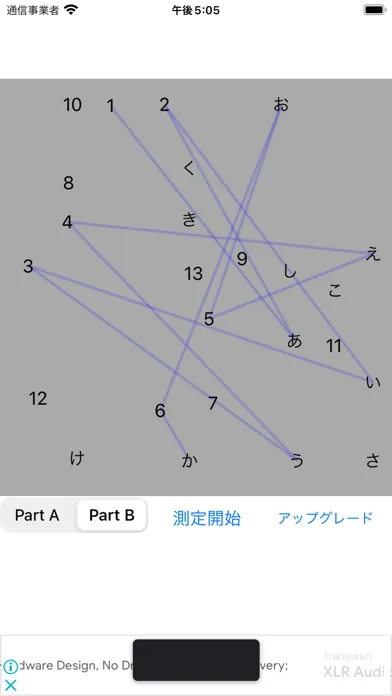Viewport: 392px width, 696px height.
Task: Tap number 8 in the test area
Action: 68,183
